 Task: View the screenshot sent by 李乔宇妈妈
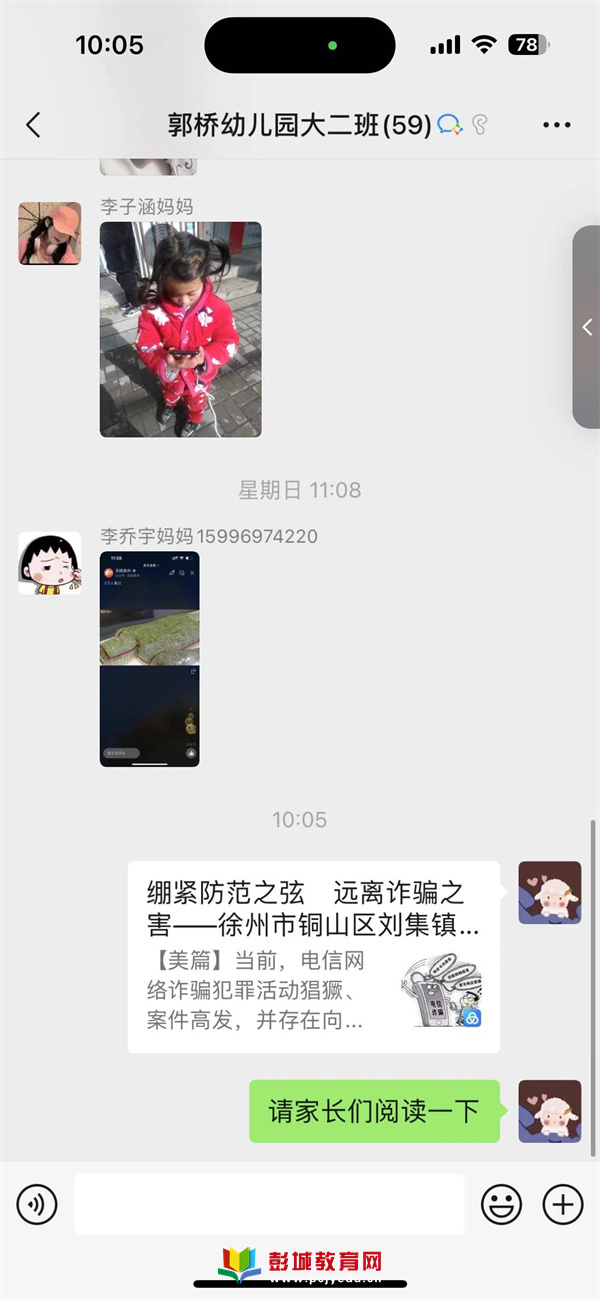[149, 659]
